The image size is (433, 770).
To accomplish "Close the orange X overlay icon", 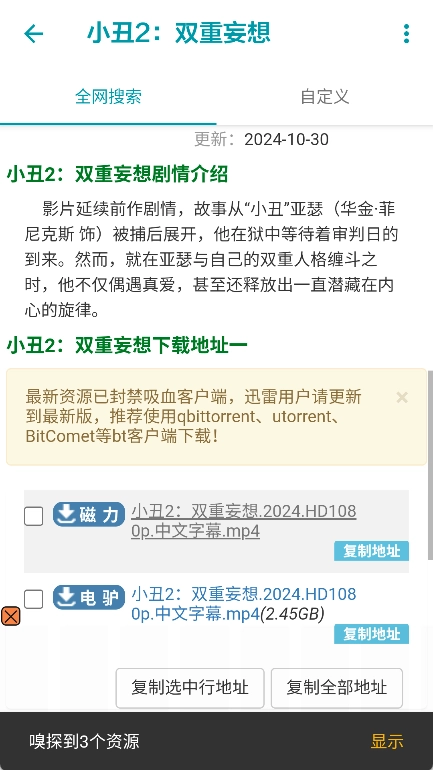I will click(11, 616).
